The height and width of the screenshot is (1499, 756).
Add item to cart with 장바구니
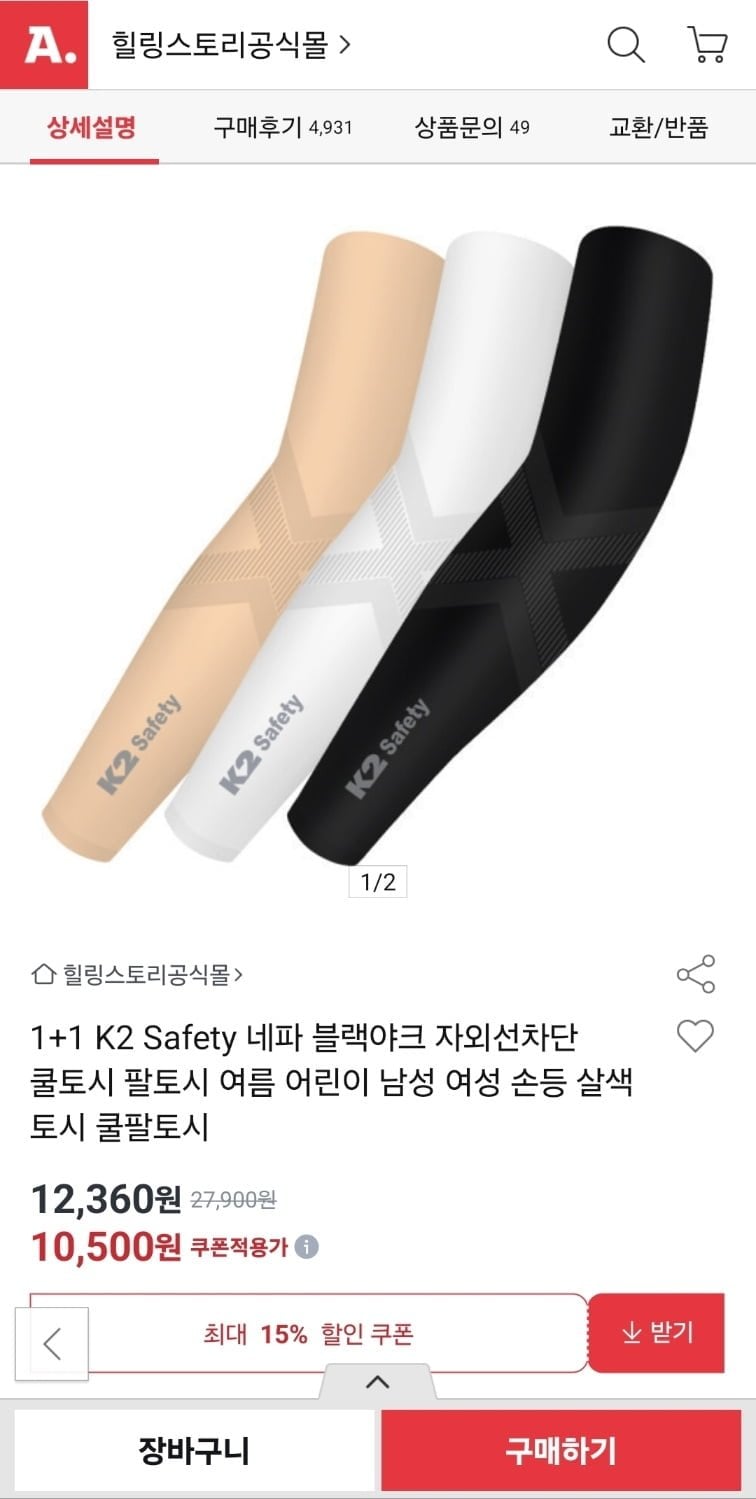pos(194,1450)
